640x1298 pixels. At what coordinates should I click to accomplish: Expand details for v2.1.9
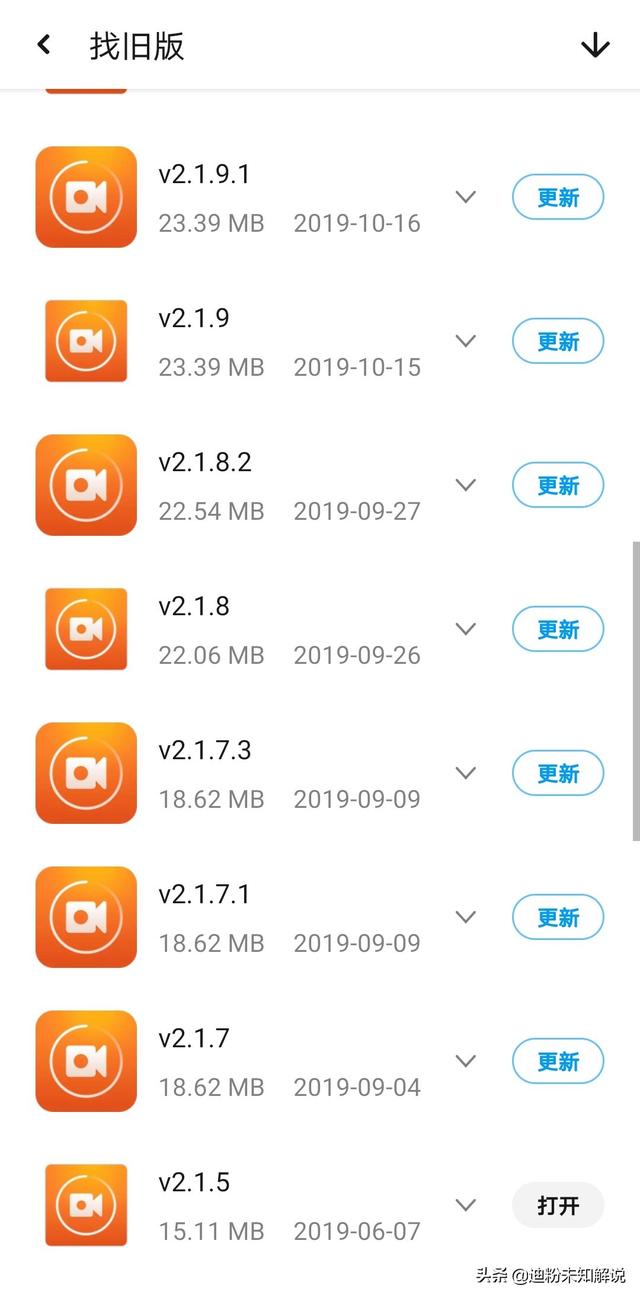pyautogui.click(x=465, y=341)
